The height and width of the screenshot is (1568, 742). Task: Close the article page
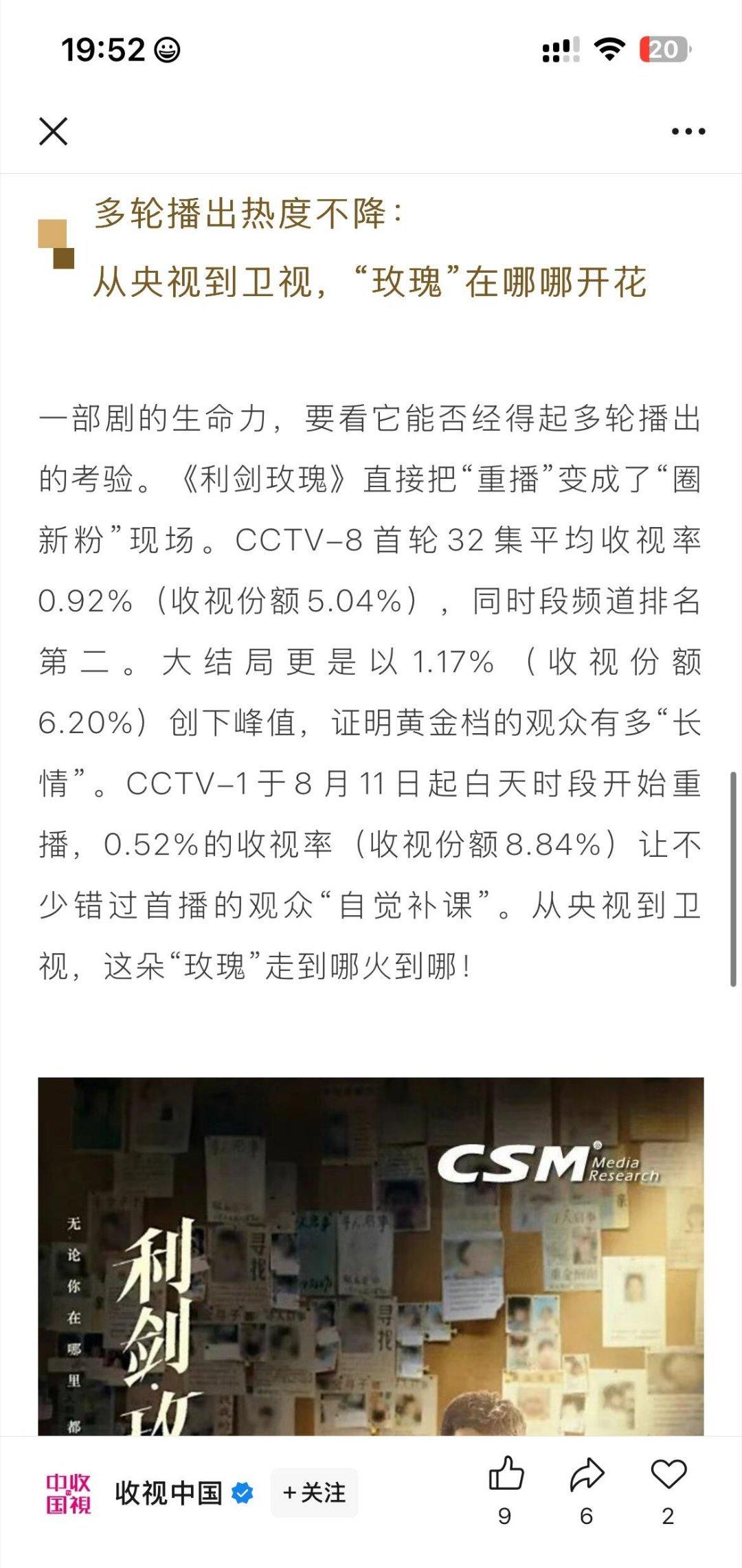pos(53,131)
